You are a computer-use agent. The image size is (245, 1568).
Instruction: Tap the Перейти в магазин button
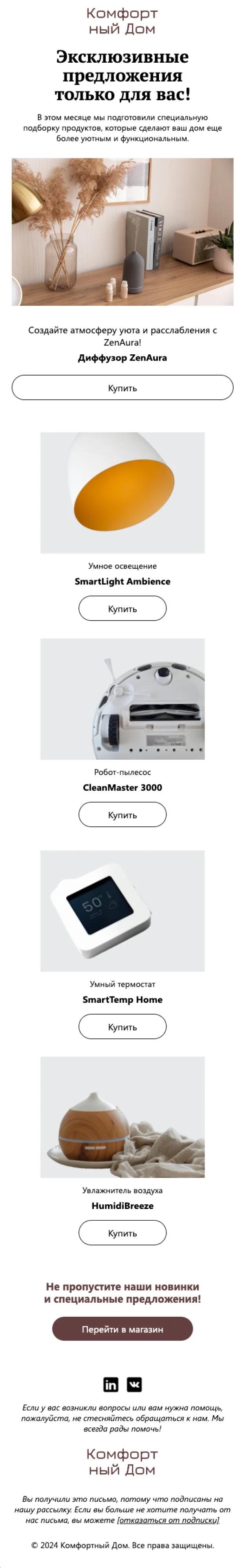coord(122,1329)
